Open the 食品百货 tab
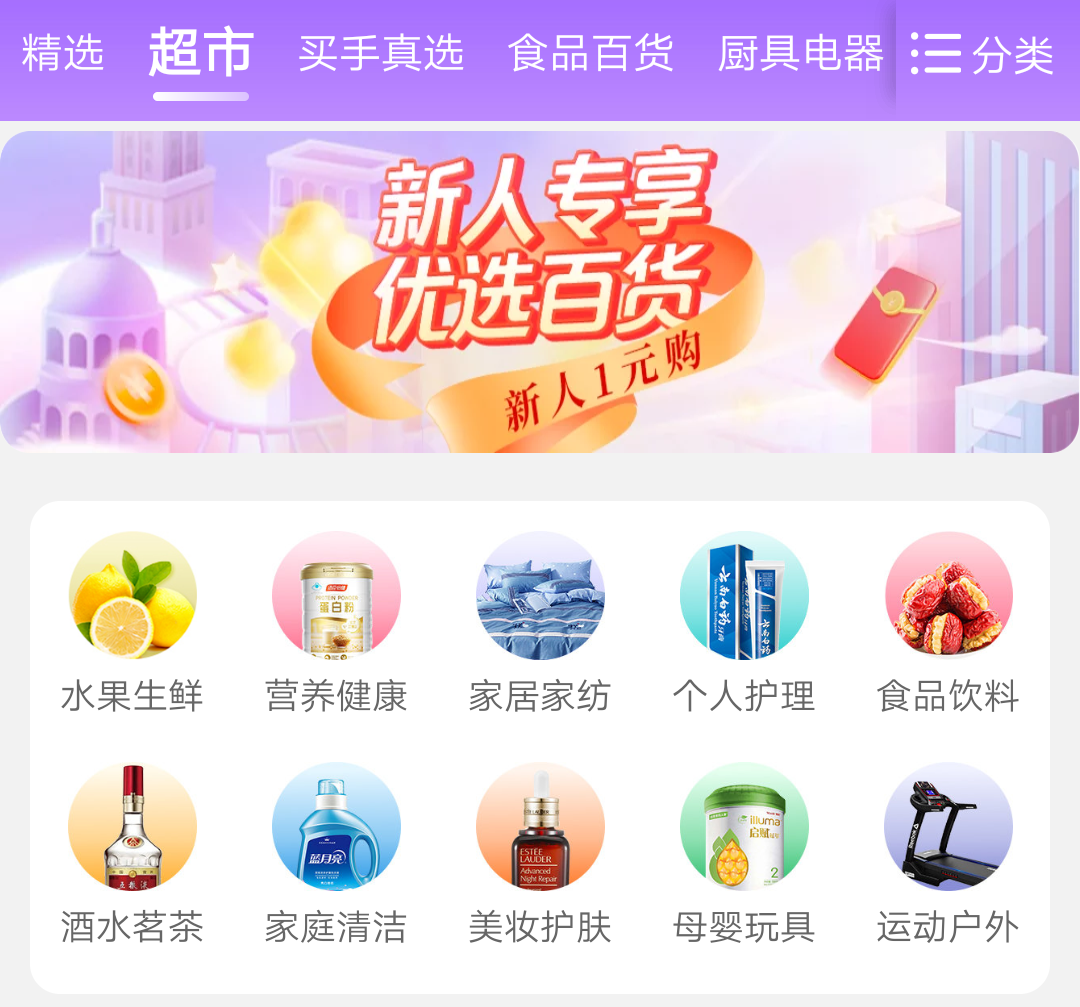 591,53
